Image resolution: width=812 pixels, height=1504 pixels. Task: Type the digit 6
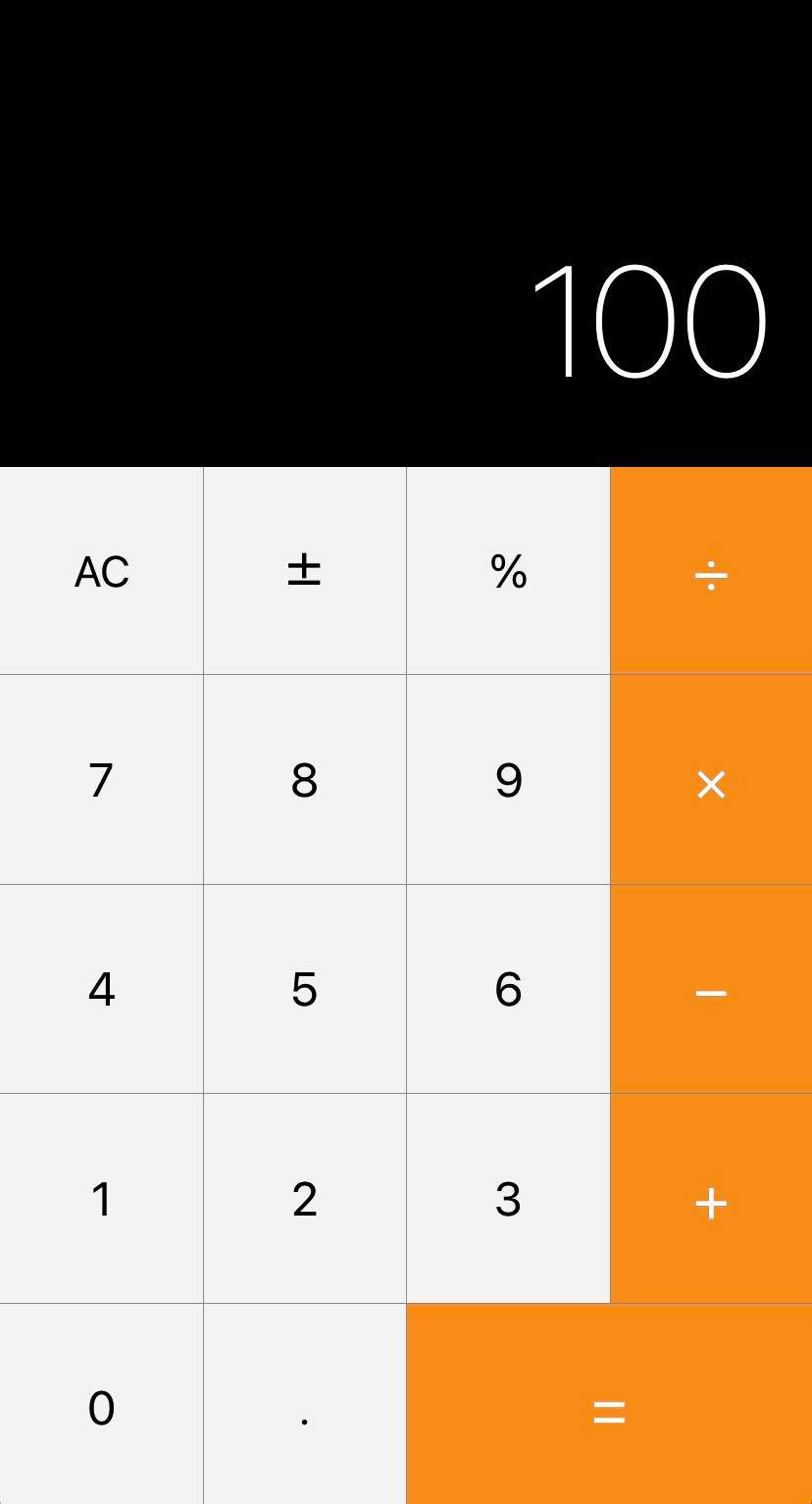point(508,989)
